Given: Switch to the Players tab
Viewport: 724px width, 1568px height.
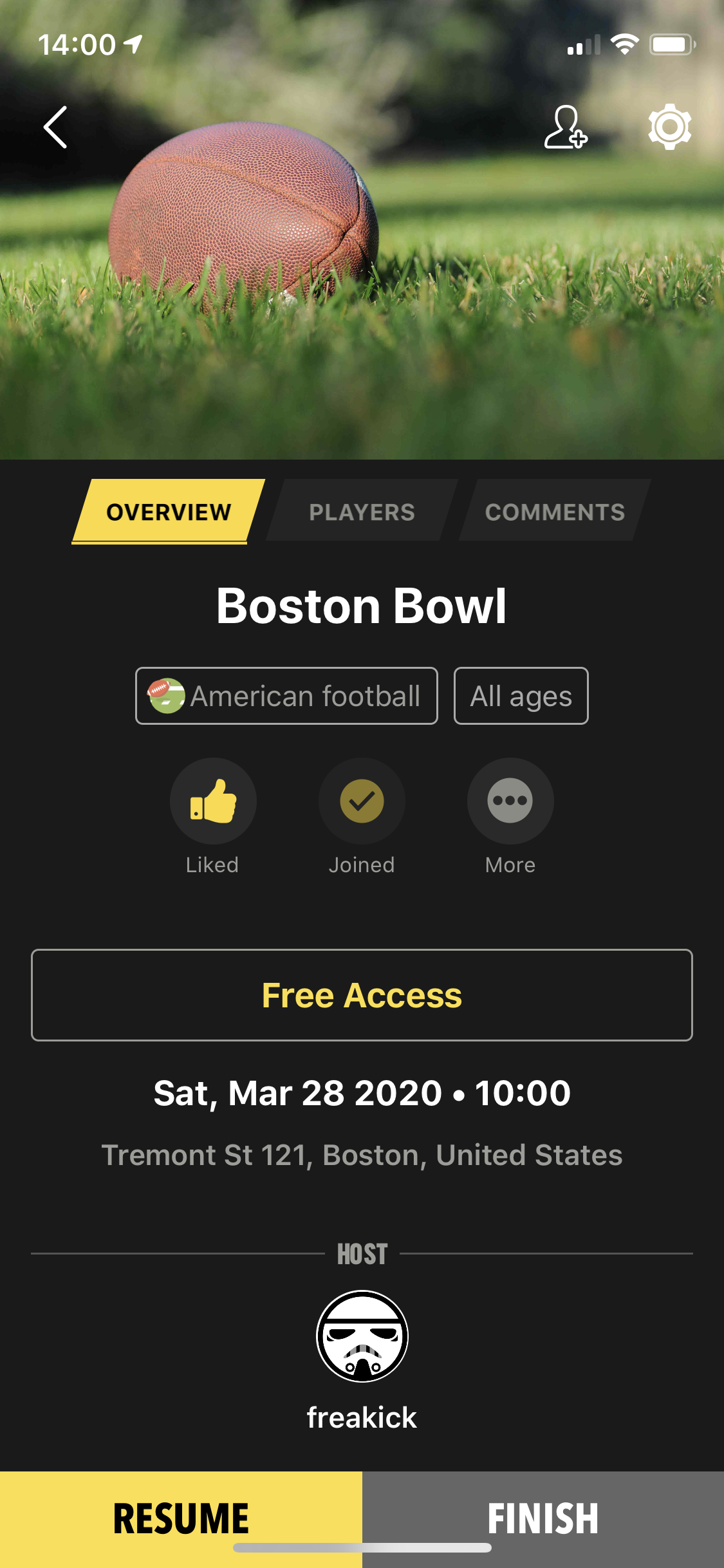Looking at the screenshot, I should (362, 512).
